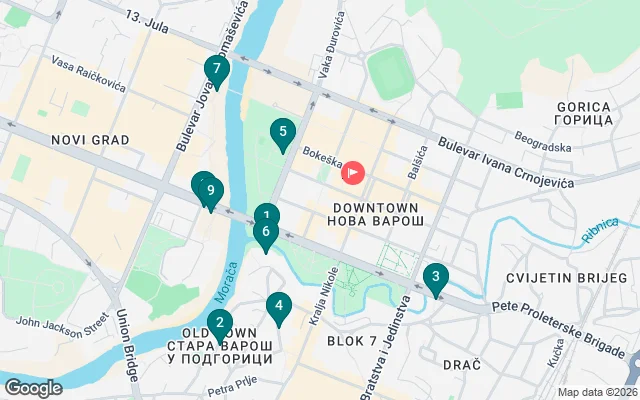Screen dimensions: 640x400
Task: Select marker 2 in Old Town
Action: pyautogui.click(x=219, y=323)
